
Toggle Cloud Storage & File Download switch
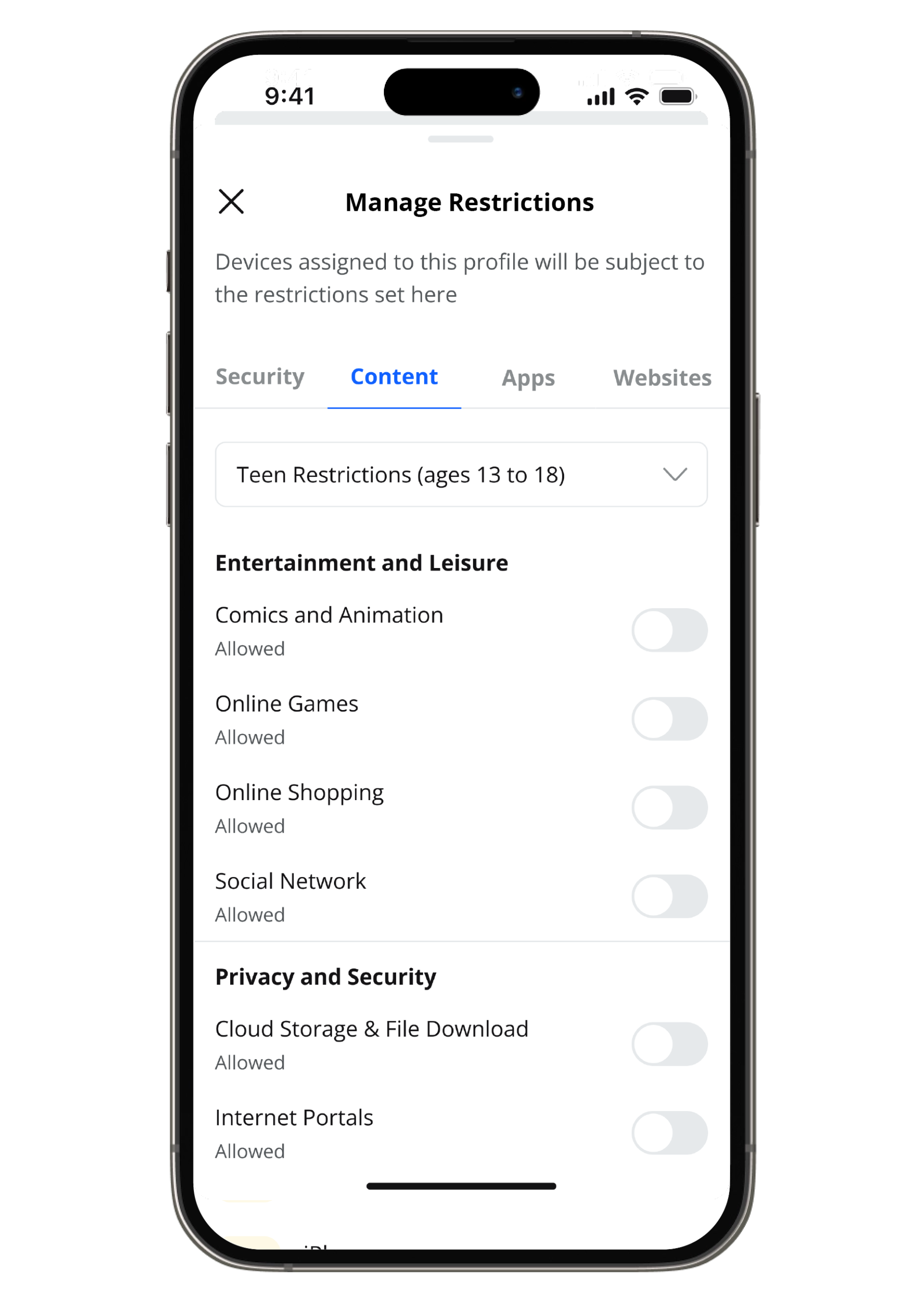tap(669, 1044)
